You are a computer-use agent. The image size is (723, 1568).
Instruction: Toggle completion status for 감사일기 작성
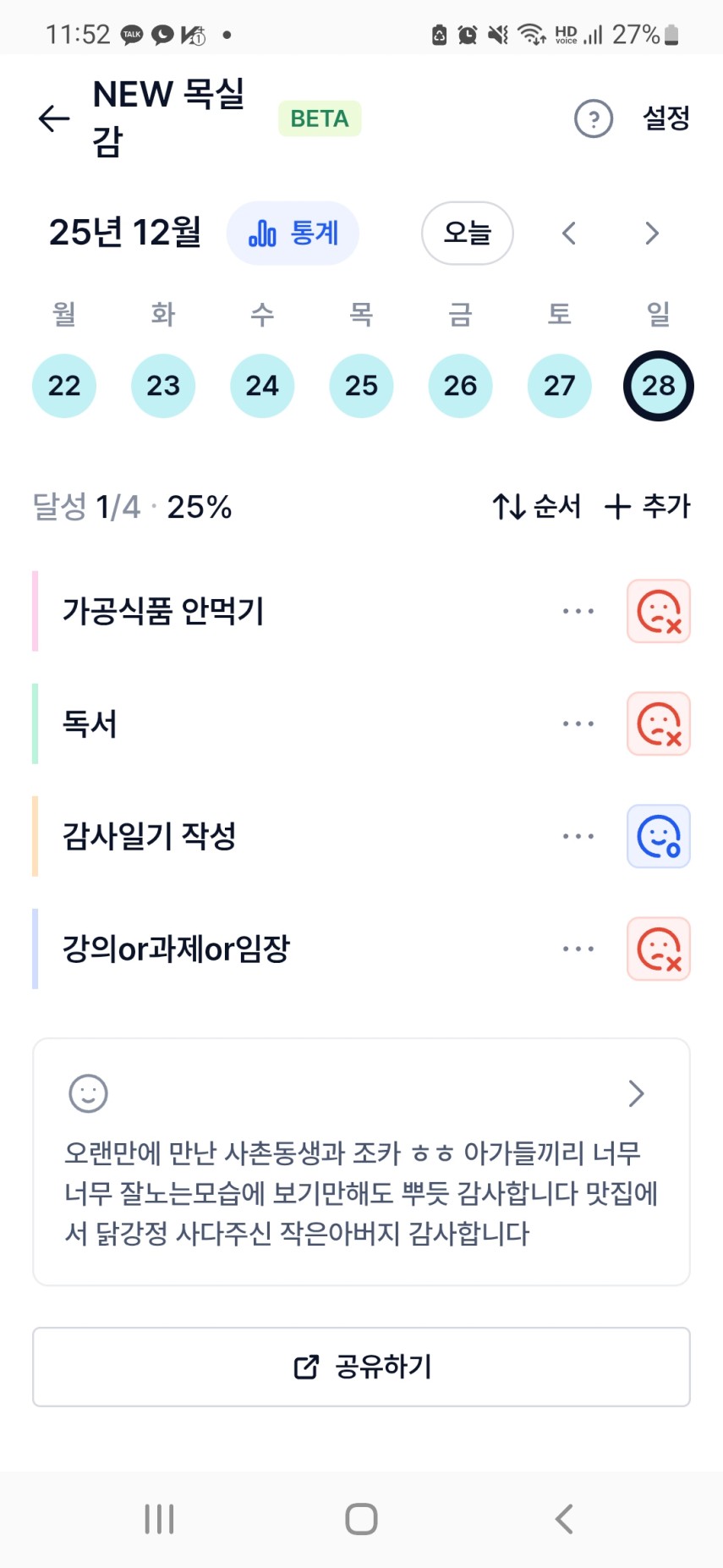point(659,836)
